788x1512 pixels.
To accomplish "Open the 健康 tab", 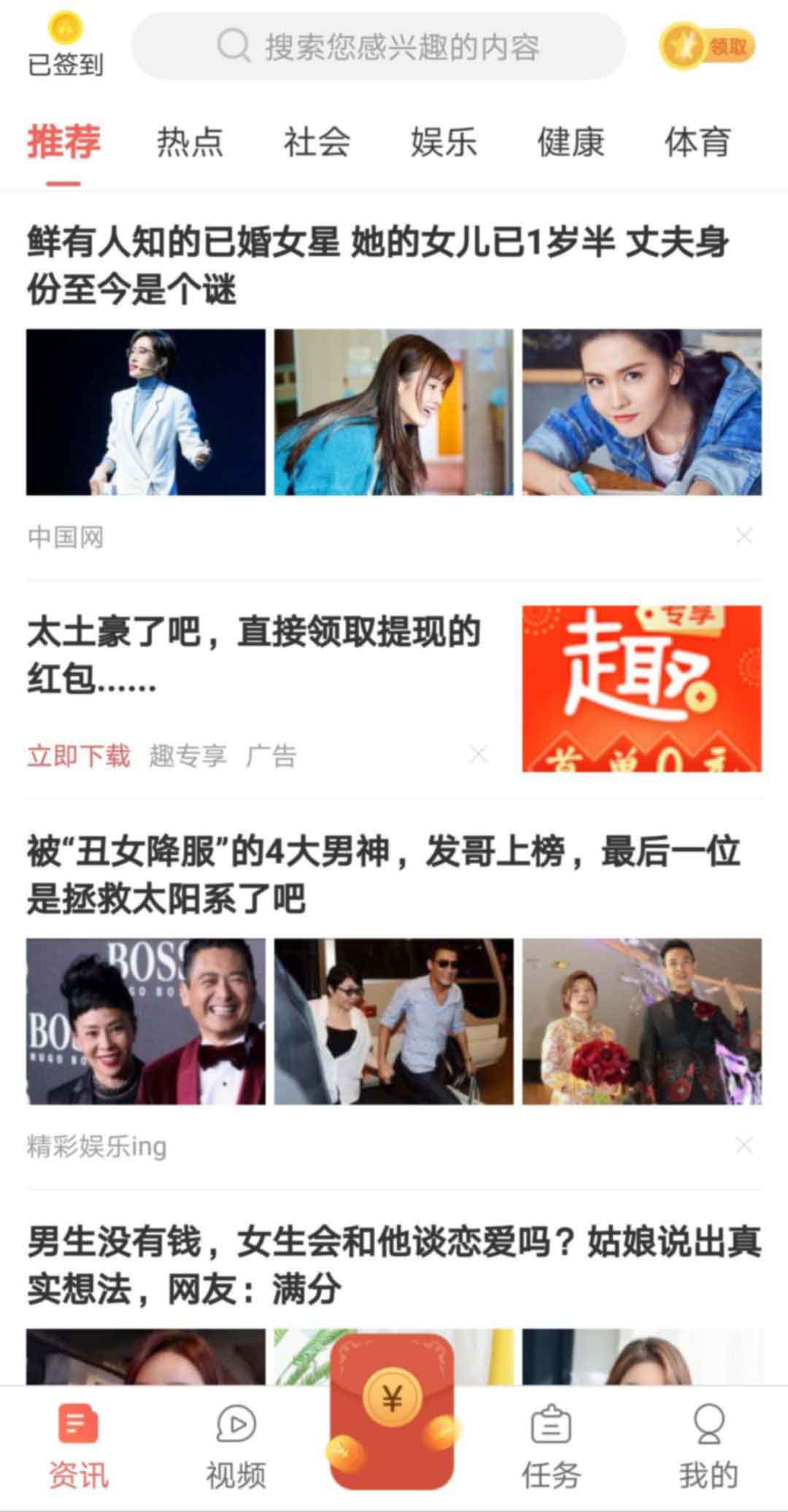I will [x=571, y=142].
